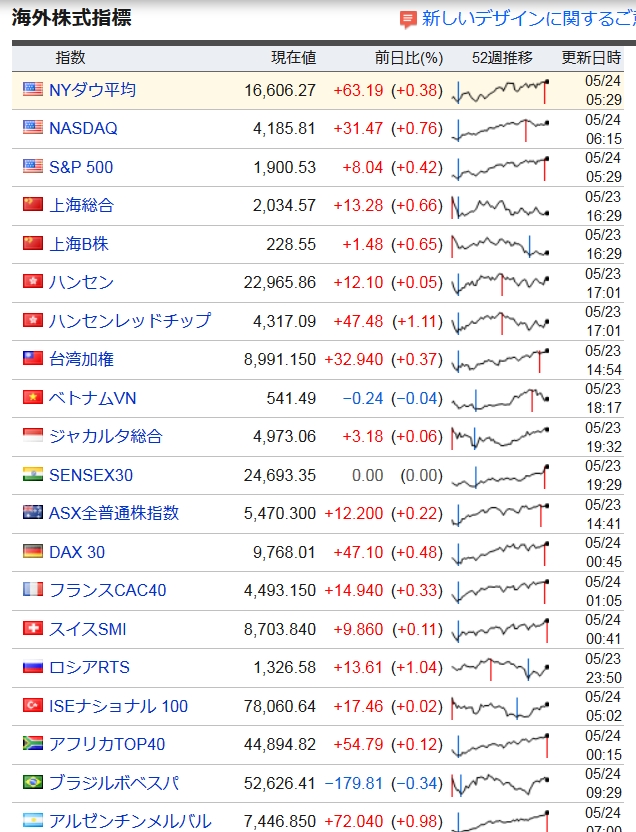View ハンセンレッドチップ index details

tap(130, 320)
